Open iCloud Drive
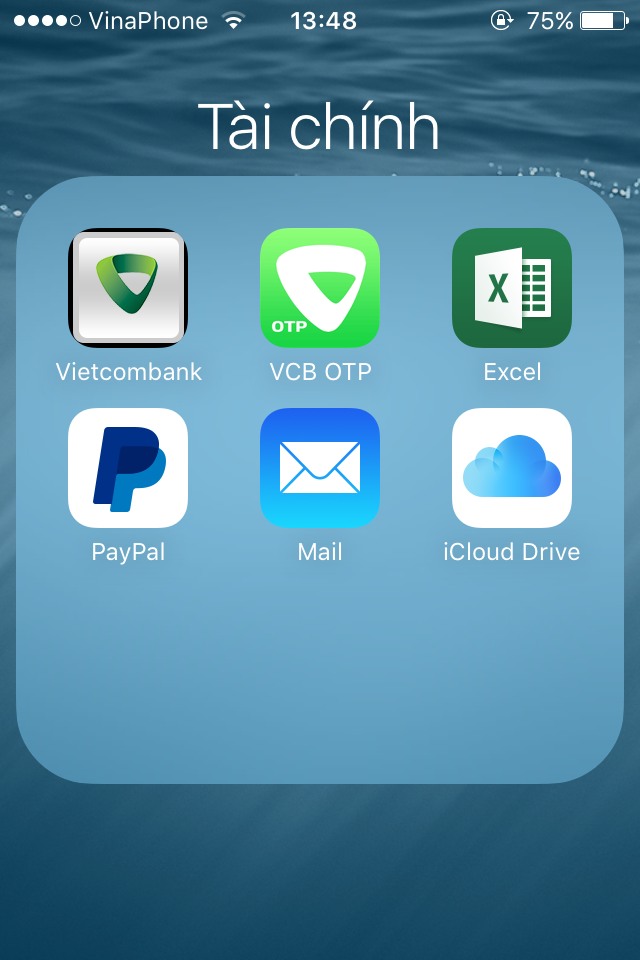640x960 pixels. click(x=512, y=468)
